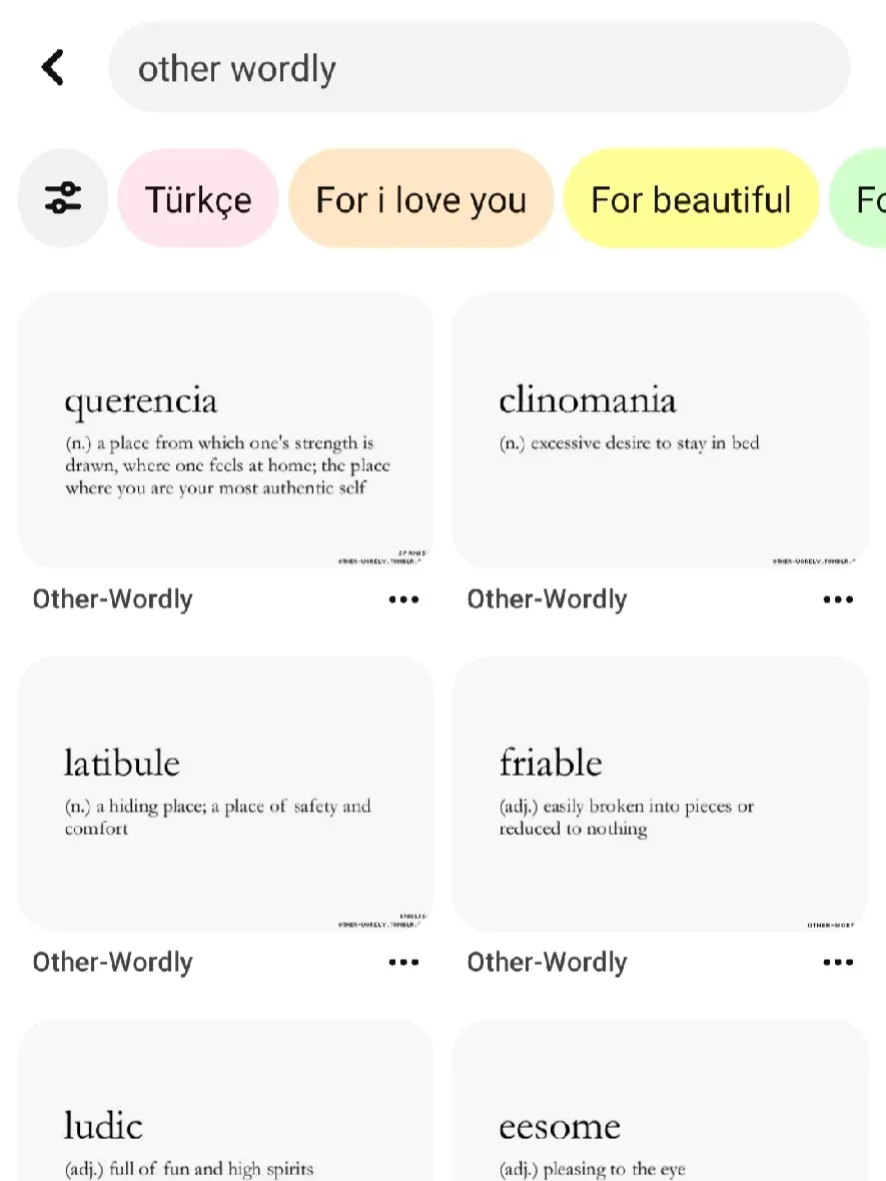This screenshot has height=1181, width=886.
Task: Show more options under the friable pin
Action: click(x=838, y=962)
